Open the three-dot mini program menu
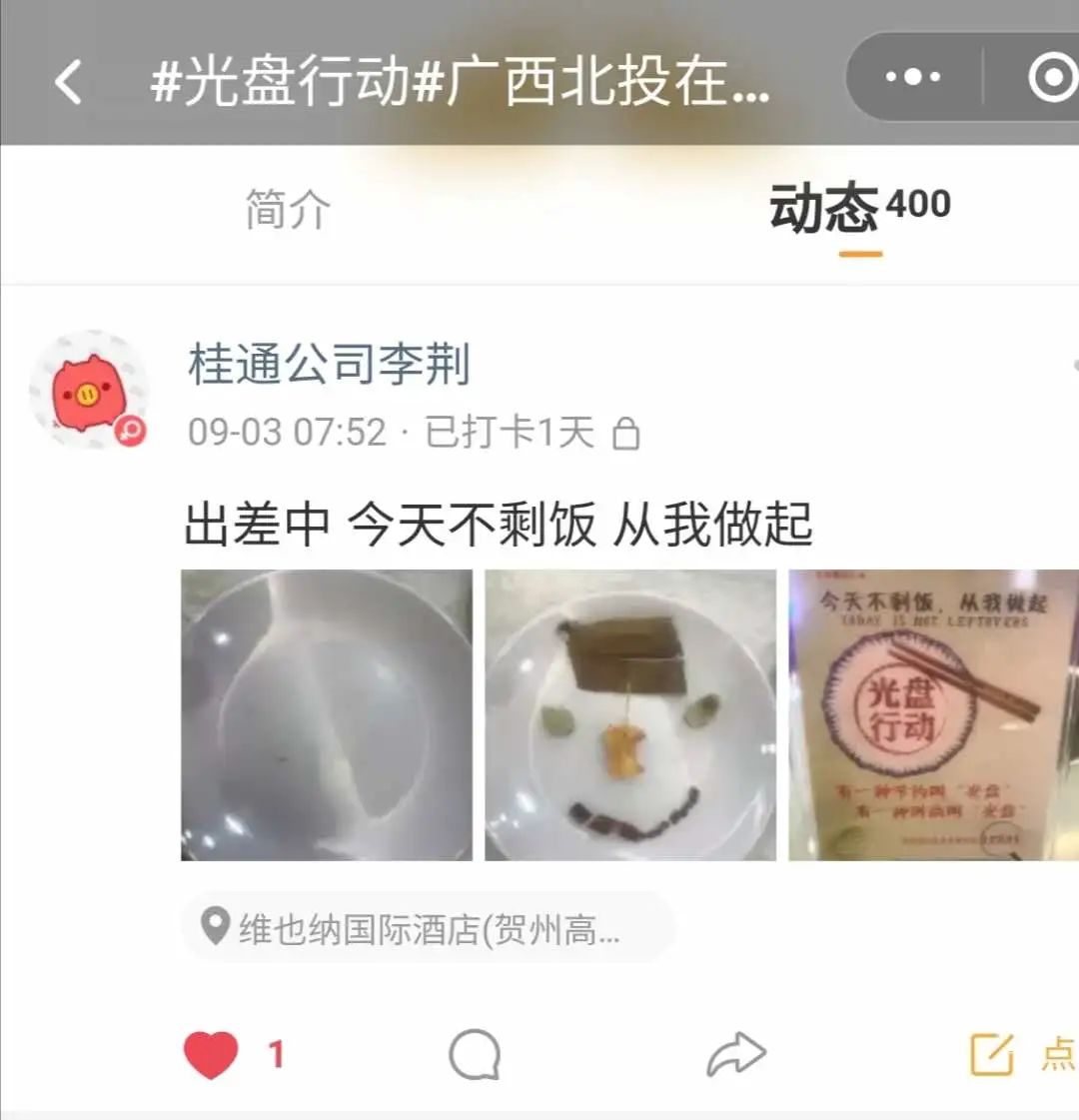The height and width of the screenshot is (1120, 1079). (x=912, y=76)
